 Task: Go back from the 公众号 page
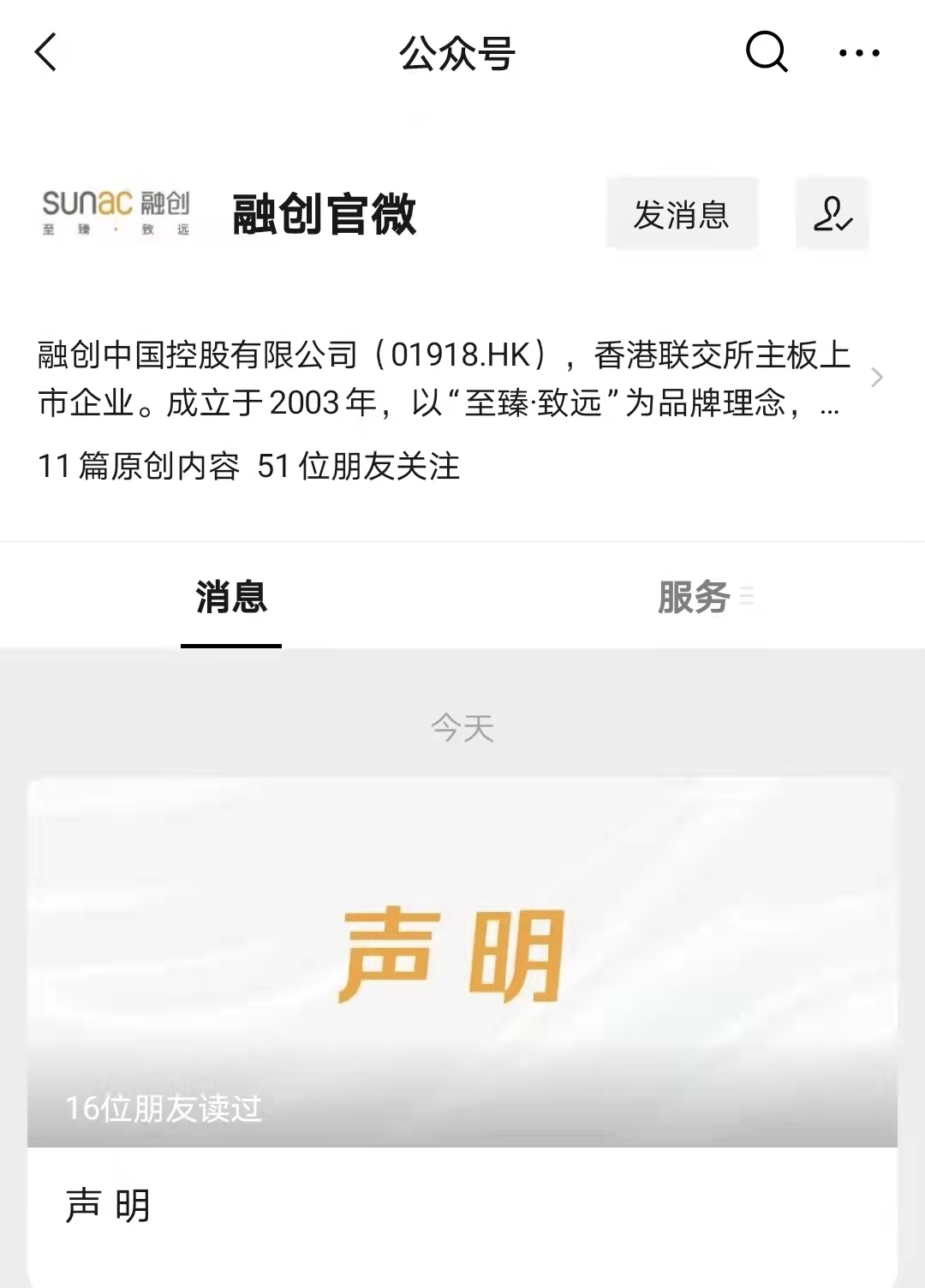point(46,53)
